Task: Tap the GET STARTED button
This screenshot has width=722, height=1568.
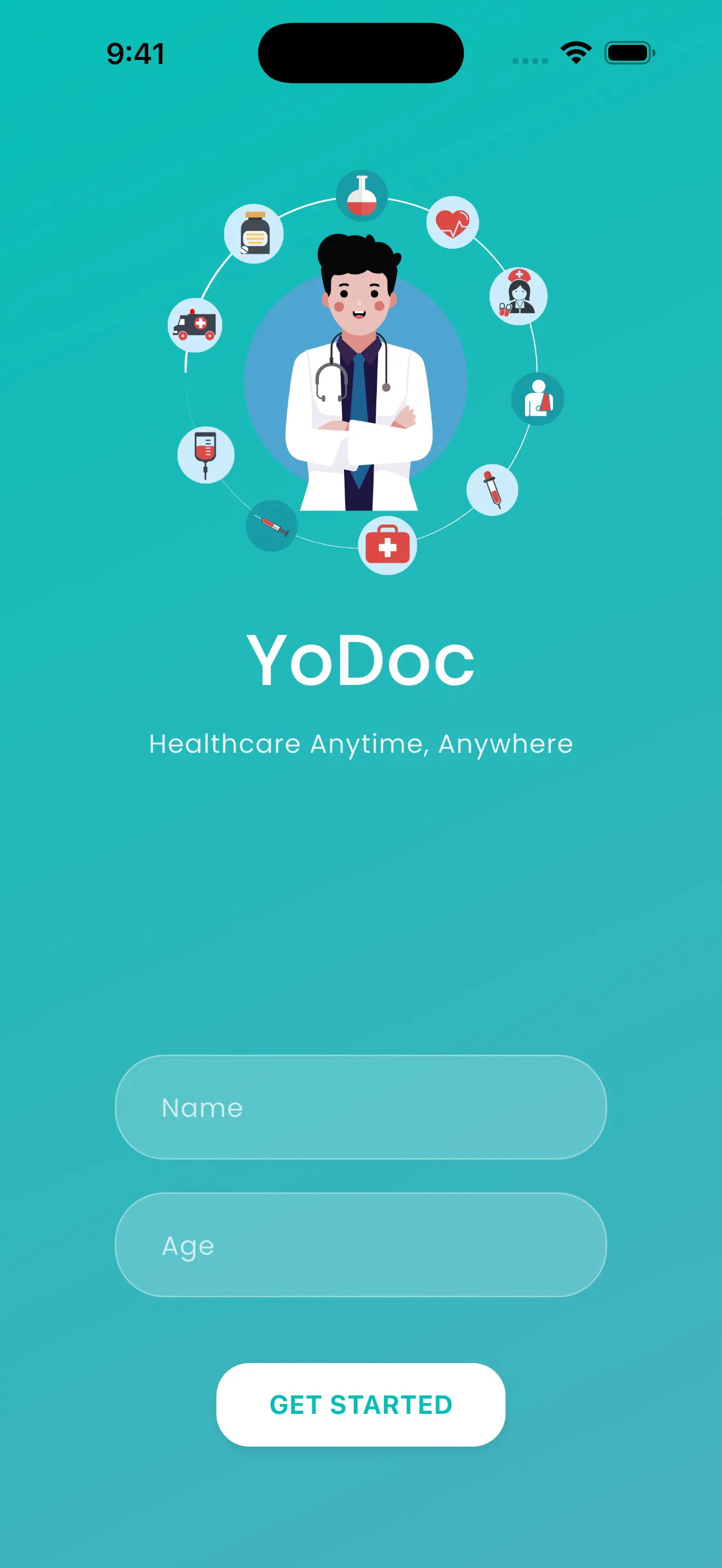Action: pyautogui.click(x=360, y=1405)
